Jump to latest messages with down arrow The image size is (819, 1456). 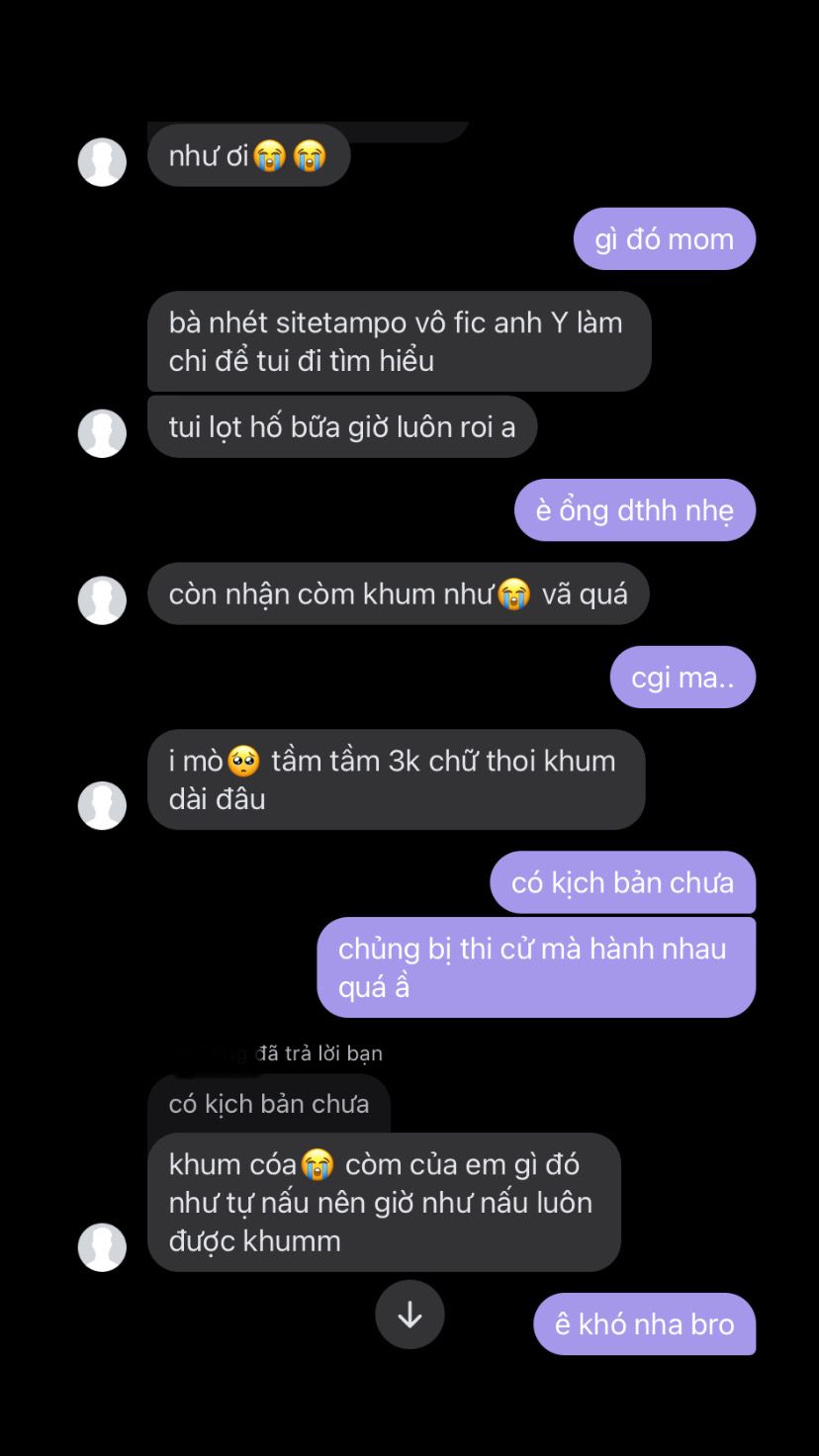tap(409, 1315)
